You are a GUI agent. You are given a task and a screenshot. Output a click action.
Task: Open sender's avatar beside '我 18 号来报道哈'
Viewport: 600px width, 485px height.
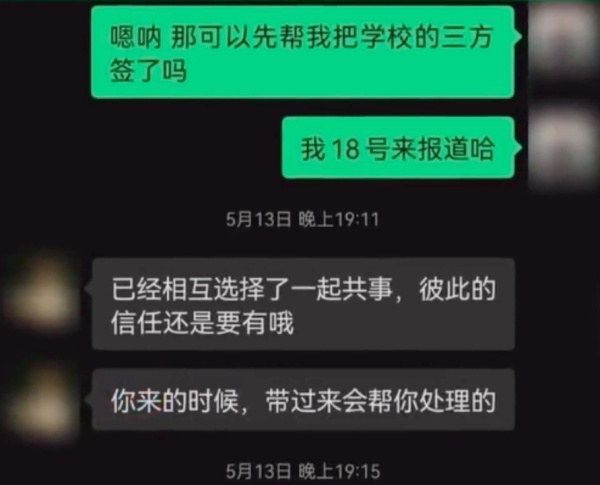563,148
